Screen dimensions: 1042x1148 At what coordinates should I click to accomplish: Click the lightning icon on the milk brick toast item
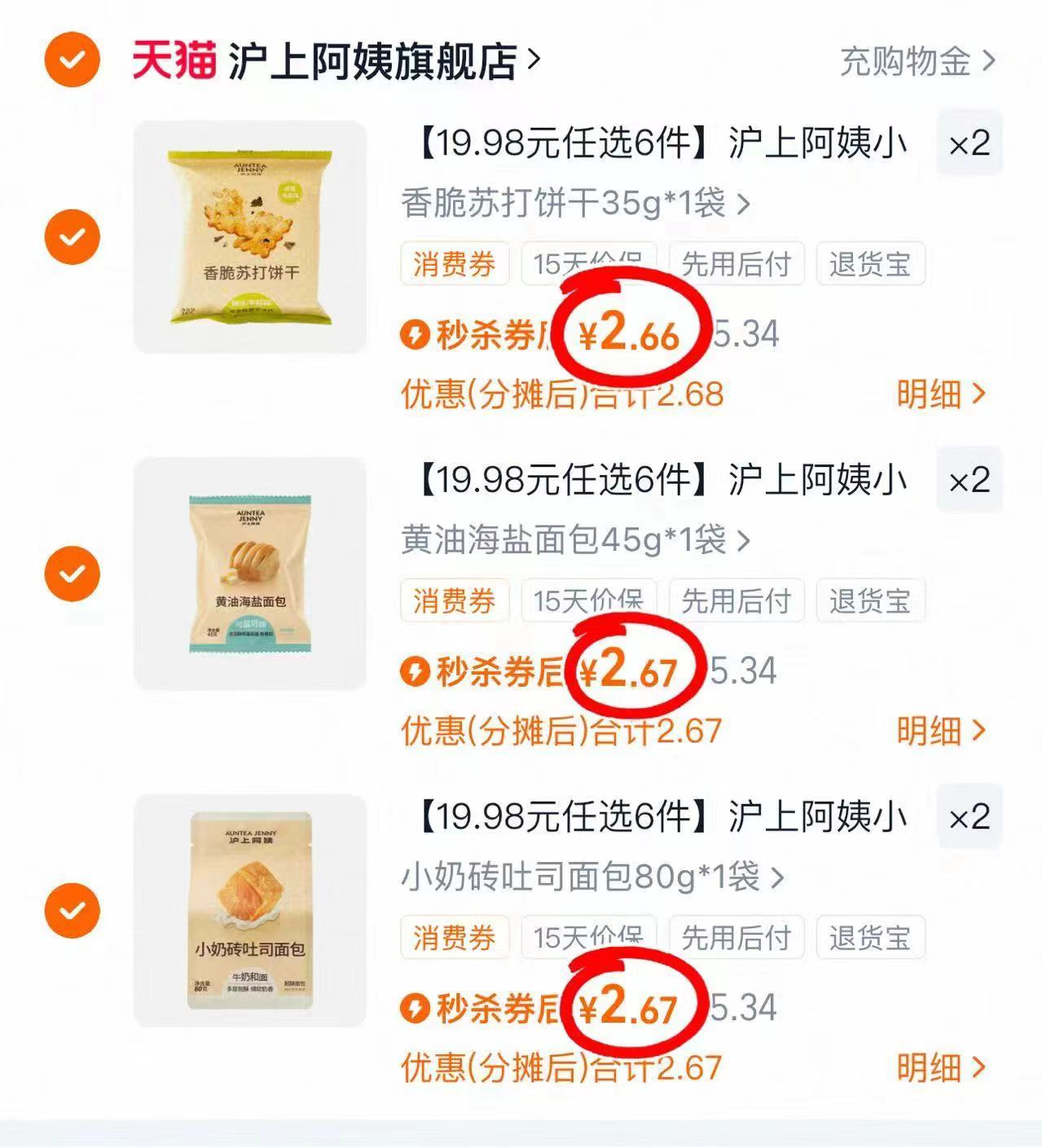click(417, 1006)
